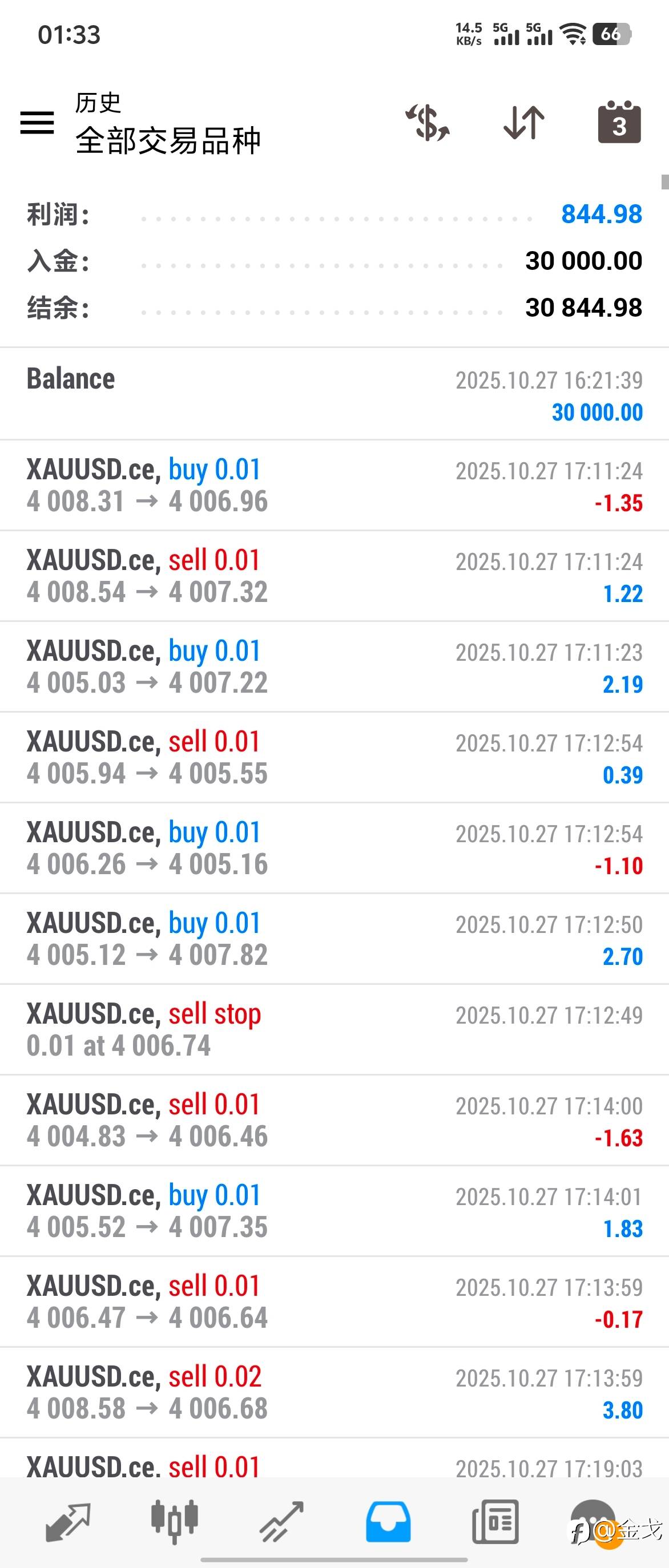
Task: Switch to the candlestick Chart tab
Action: click(175, 1521)
